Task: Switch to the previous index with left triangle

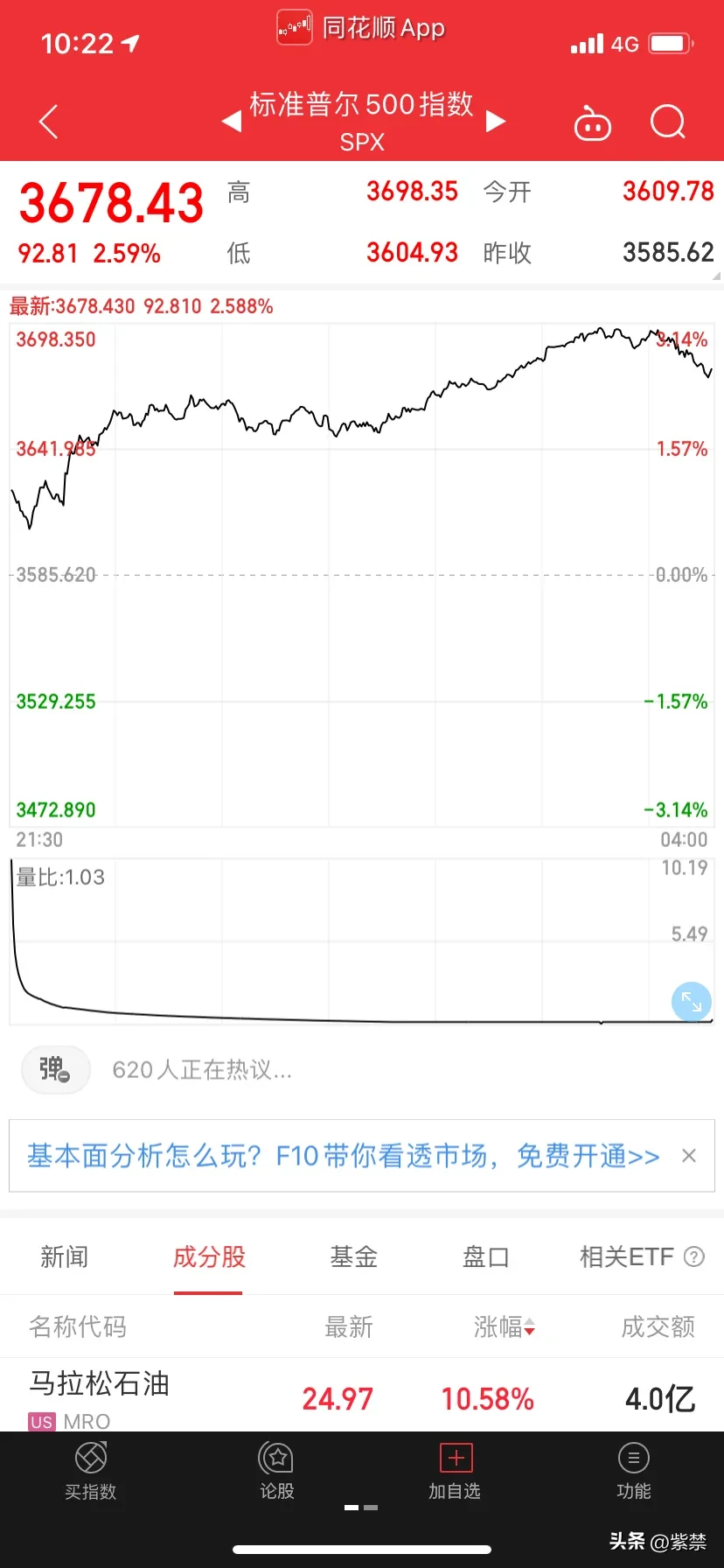Action: point(232,121)
